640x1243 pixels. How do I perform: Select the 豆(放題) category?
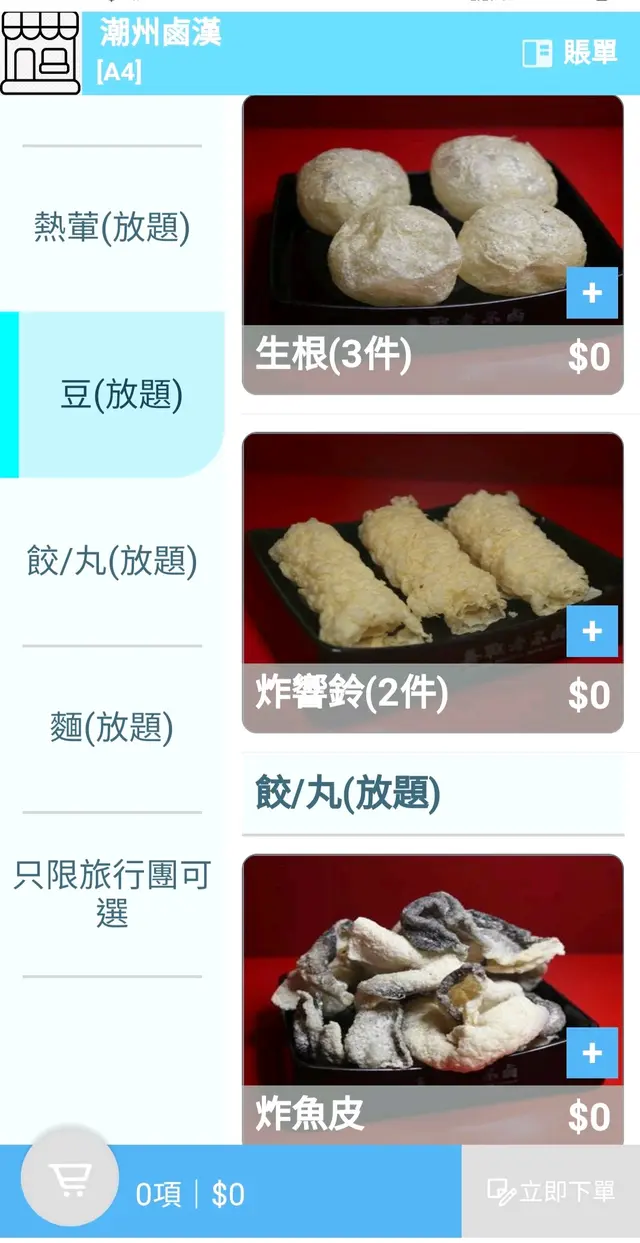122,395
